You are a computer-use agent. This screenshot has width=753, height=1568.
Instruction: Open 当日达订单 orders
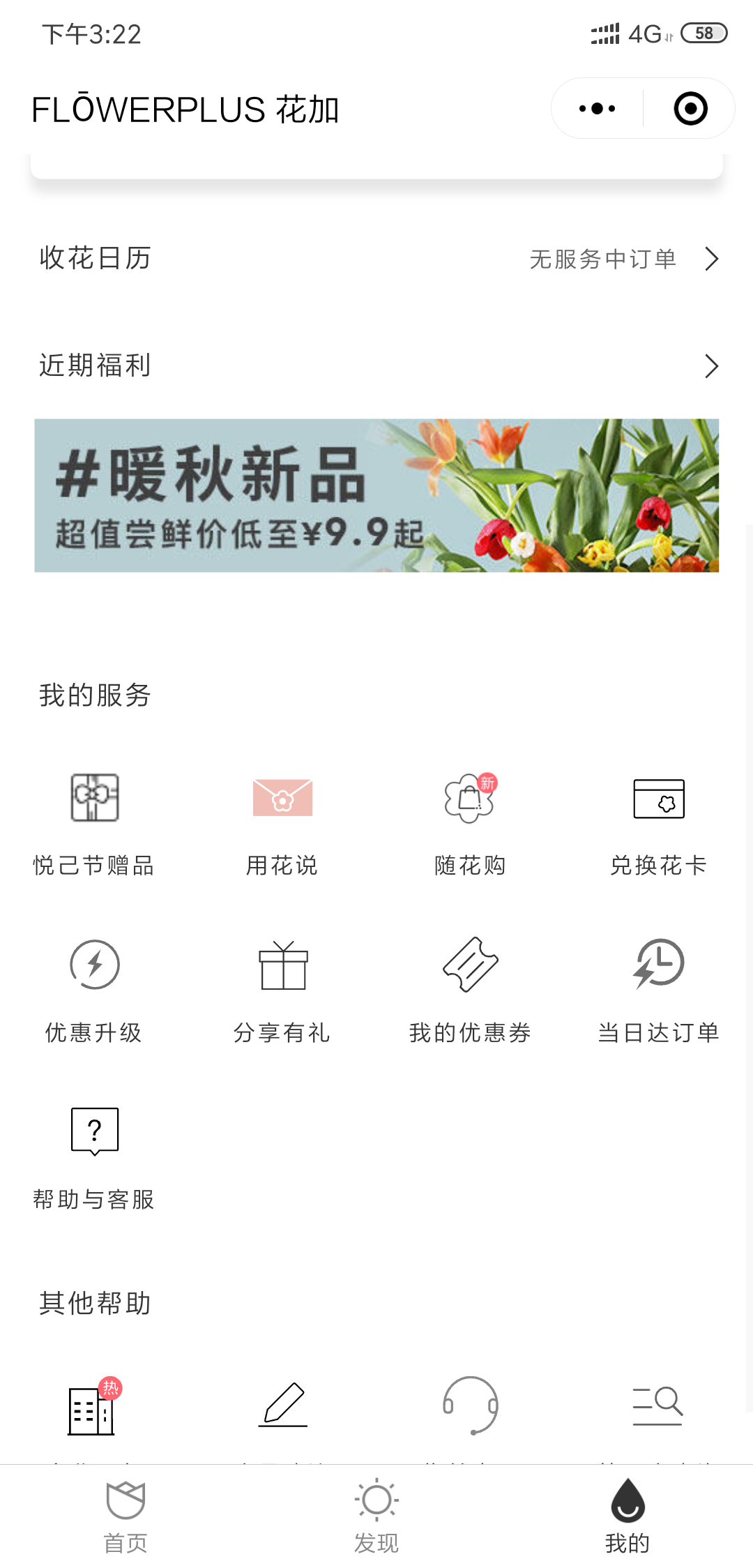(658, 990)
